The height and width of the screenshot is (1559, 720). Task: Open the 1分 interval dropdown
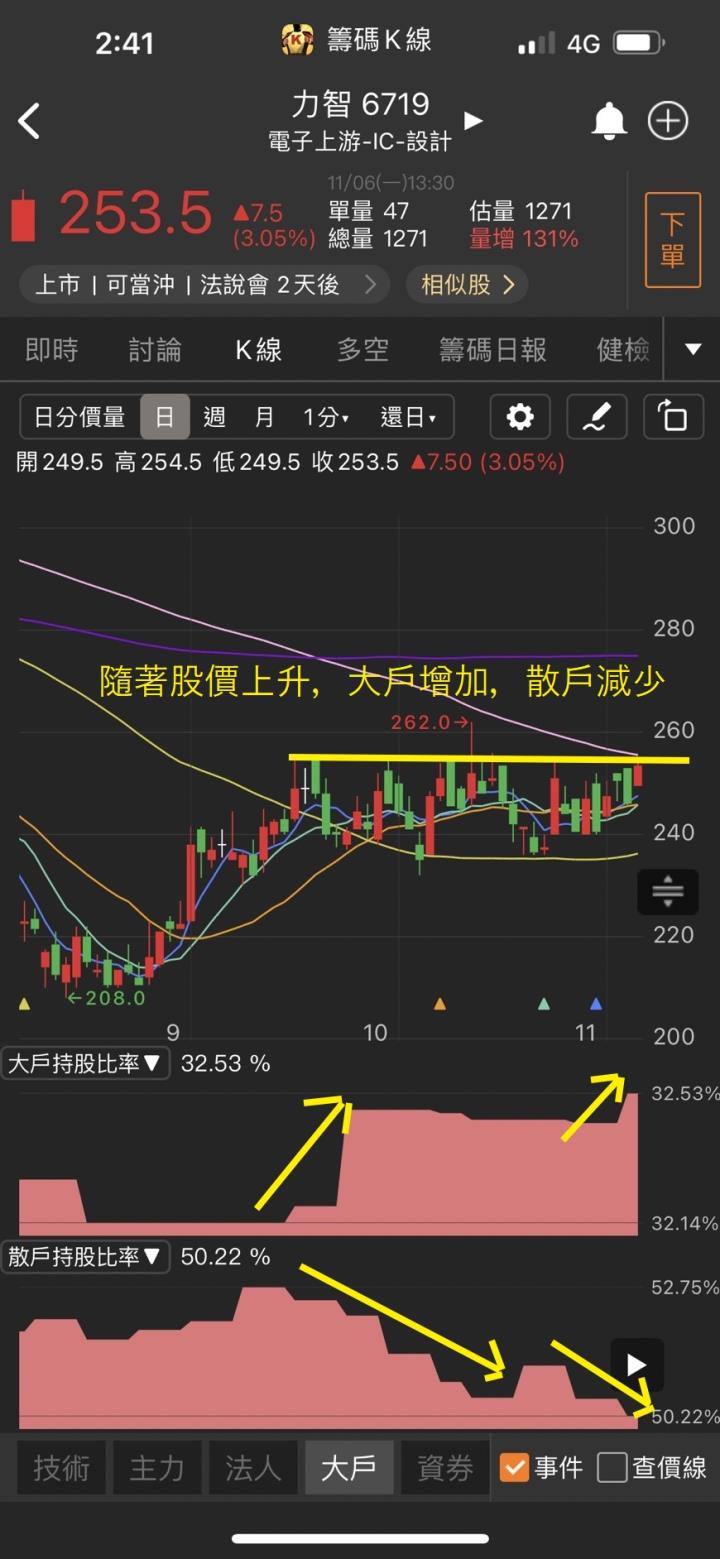click(x=327, y=417)
